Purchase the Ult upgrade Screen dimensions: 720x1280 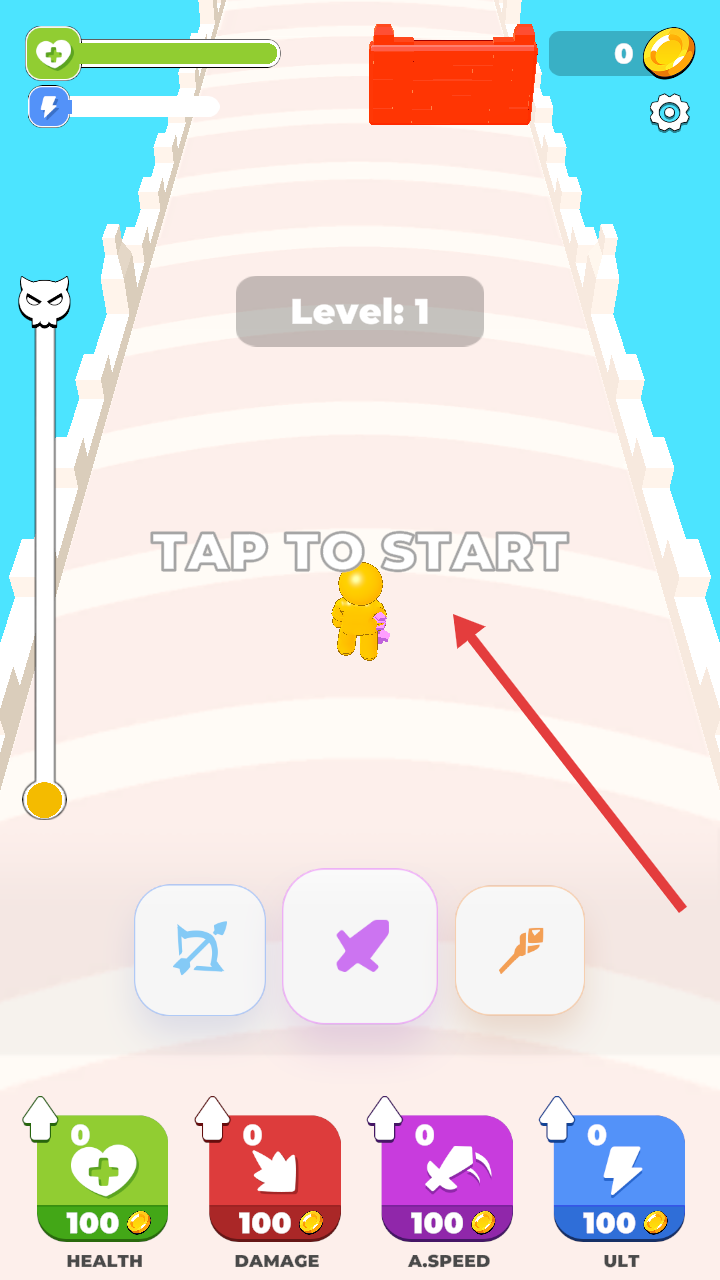click(x=619, y=1178)
